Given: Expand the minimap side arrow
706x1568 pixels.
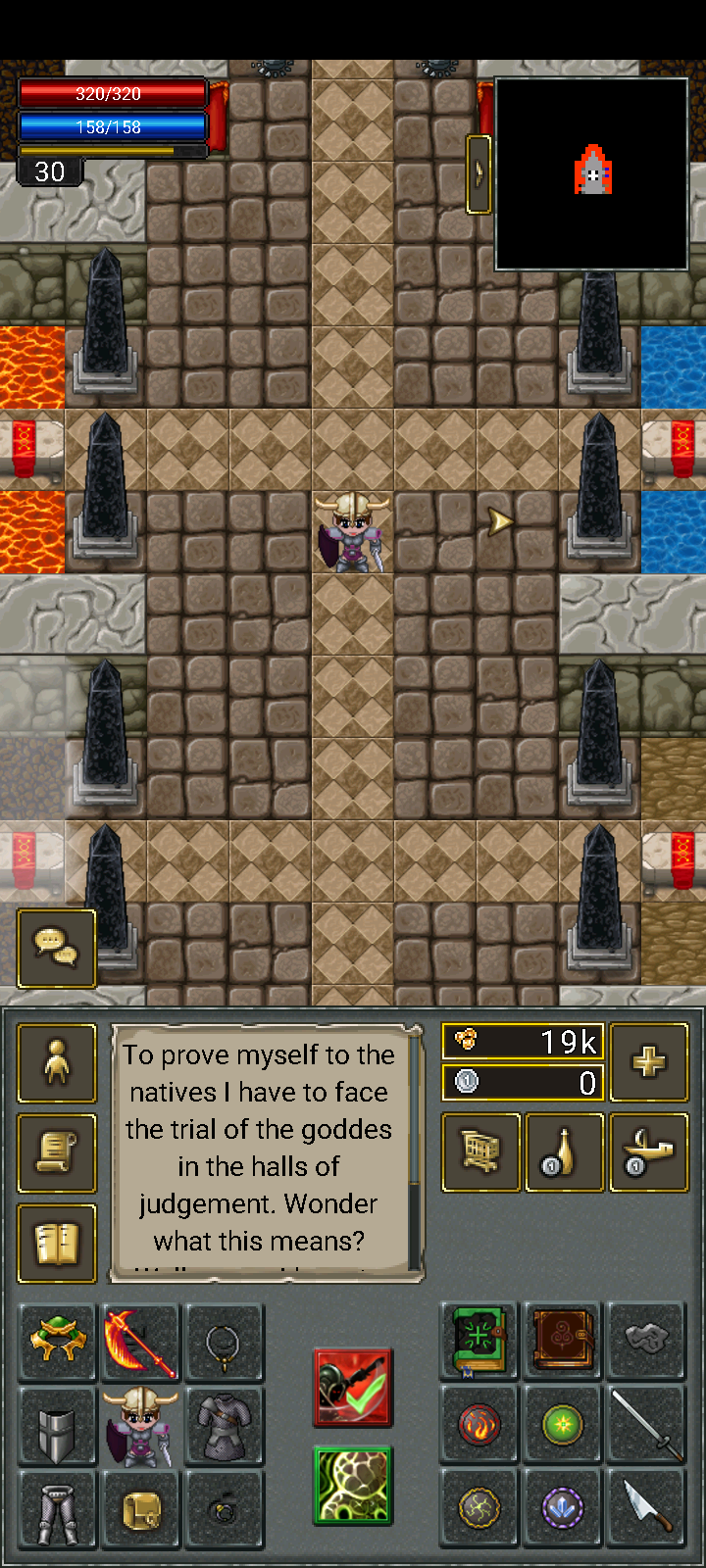Looking at the screenshot, I should [x=479, y=173].
